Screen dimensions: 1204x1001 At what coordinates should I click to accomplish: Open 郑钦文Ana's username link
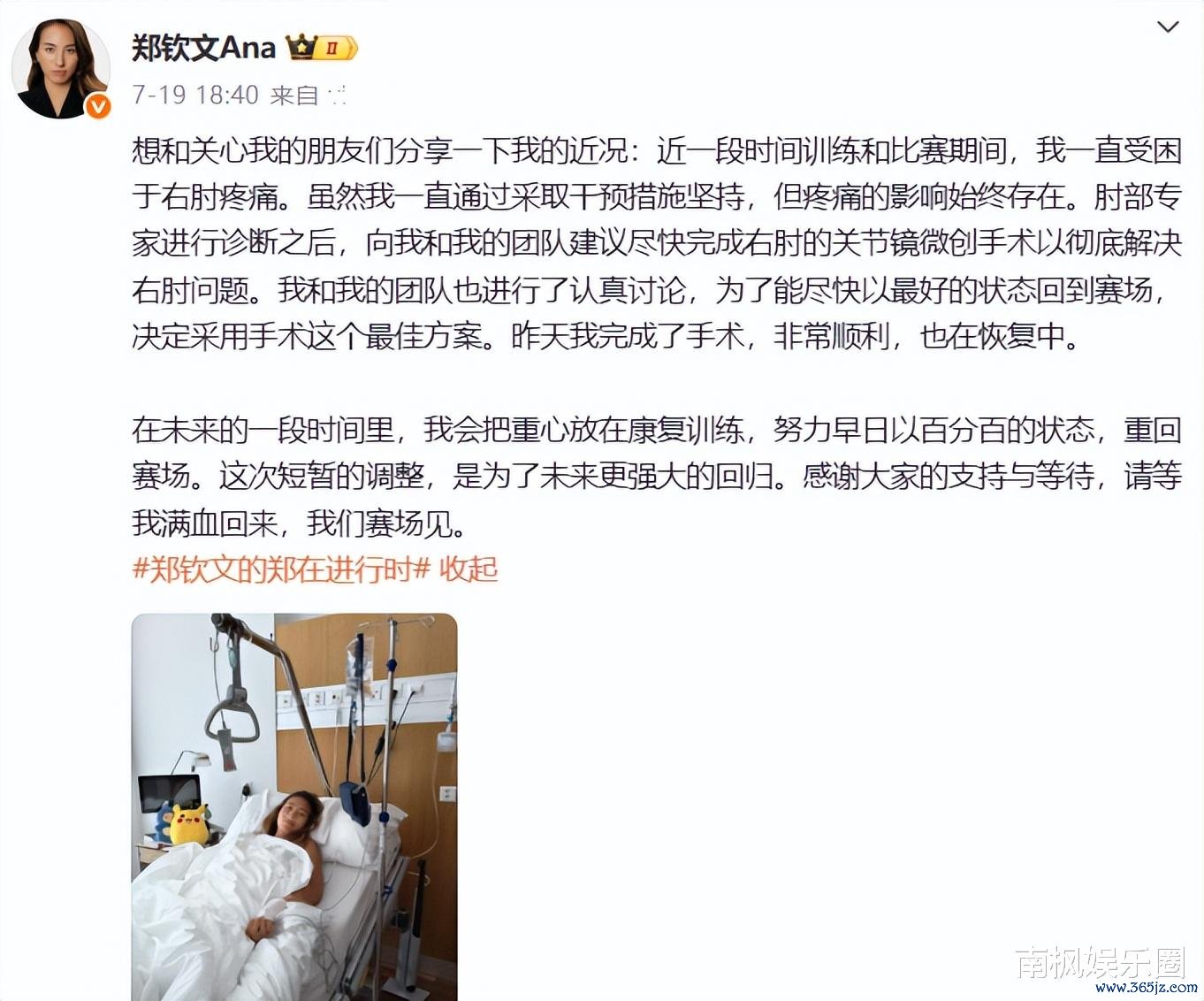204,47
